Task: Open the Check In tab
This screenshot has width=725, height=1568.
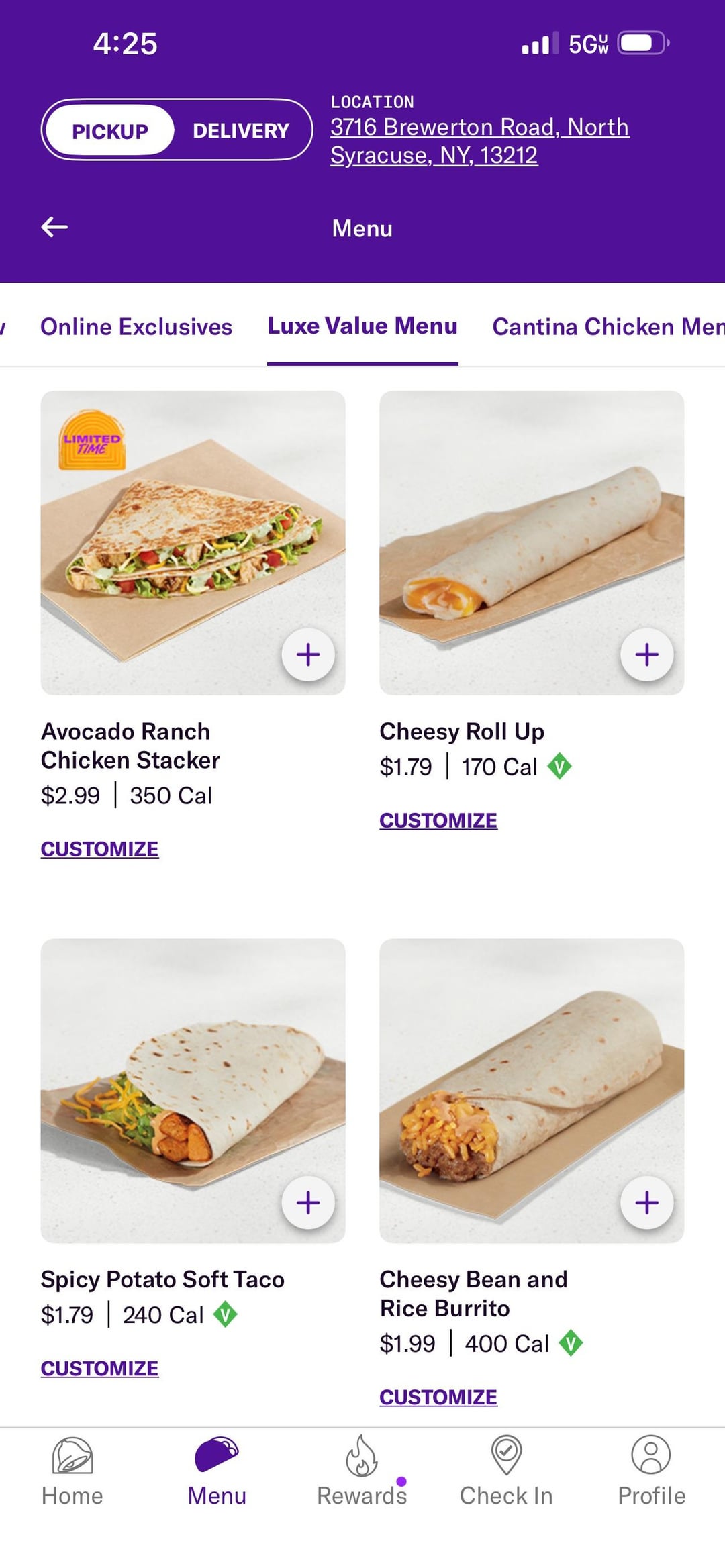Action: [506, 1471]
